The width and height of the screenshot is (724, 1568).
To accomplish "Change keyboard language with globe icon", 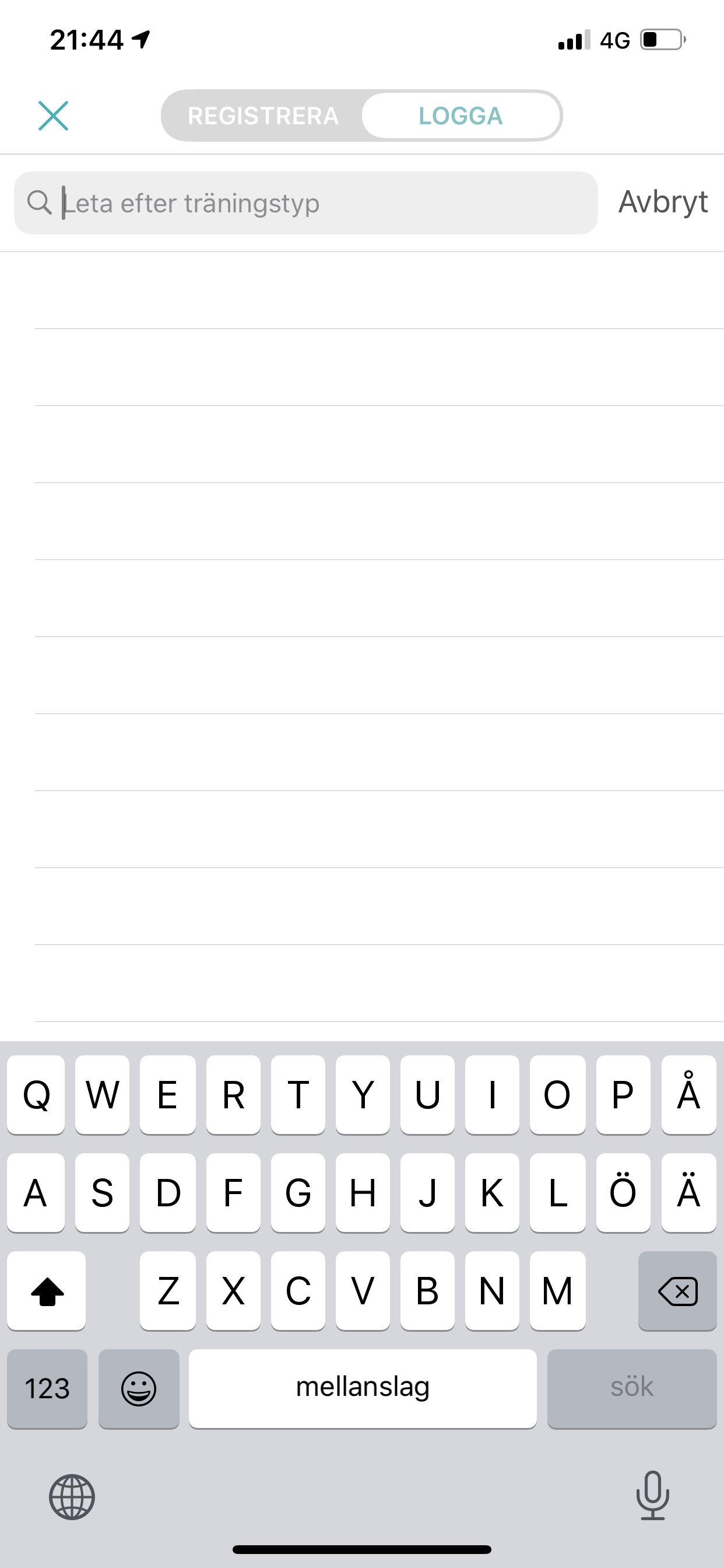I will [x=72, y=1496].
